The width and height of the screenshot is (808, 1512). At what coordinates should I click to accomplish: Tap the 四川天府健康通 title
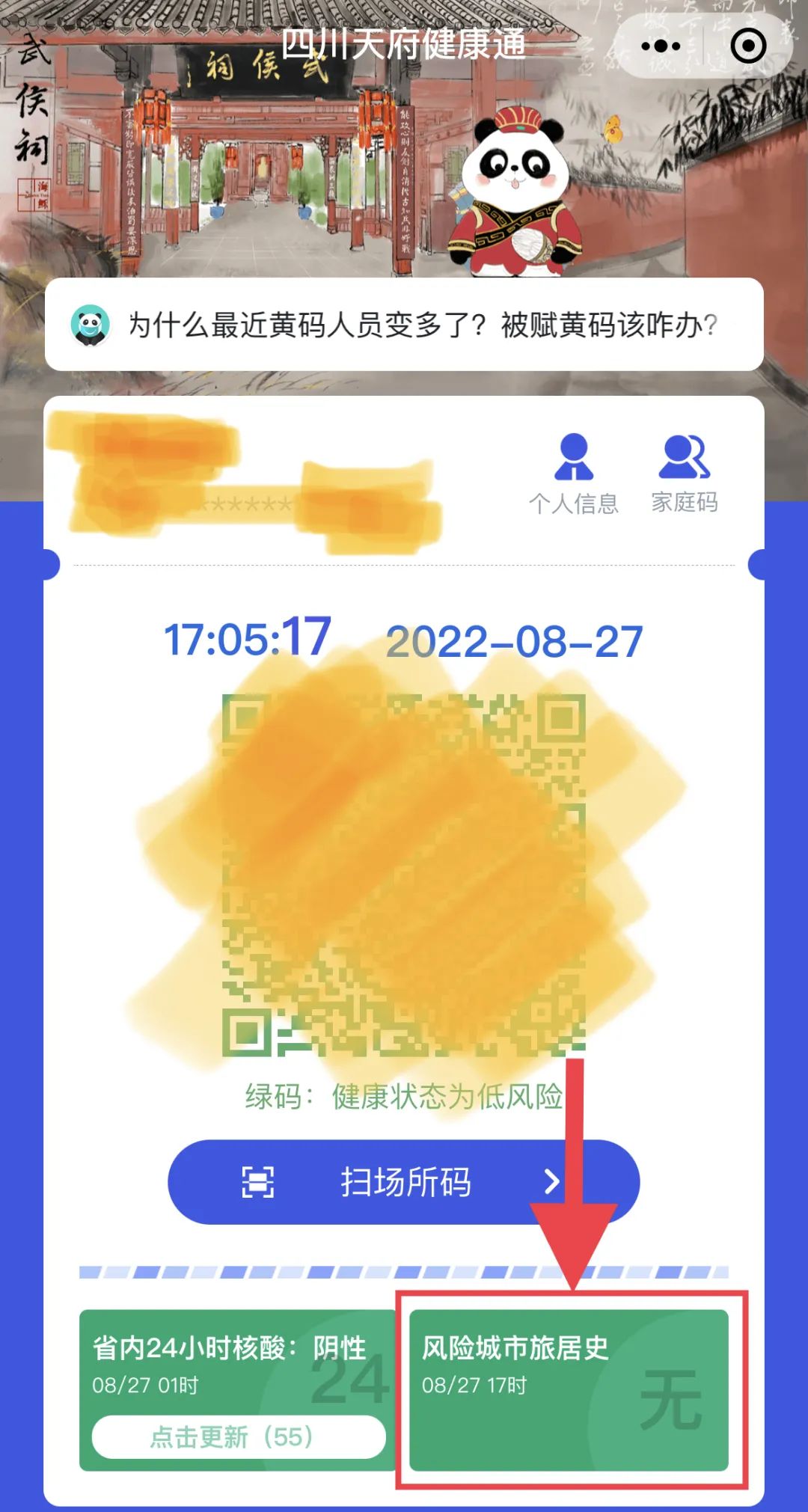(x=404, y=45)
